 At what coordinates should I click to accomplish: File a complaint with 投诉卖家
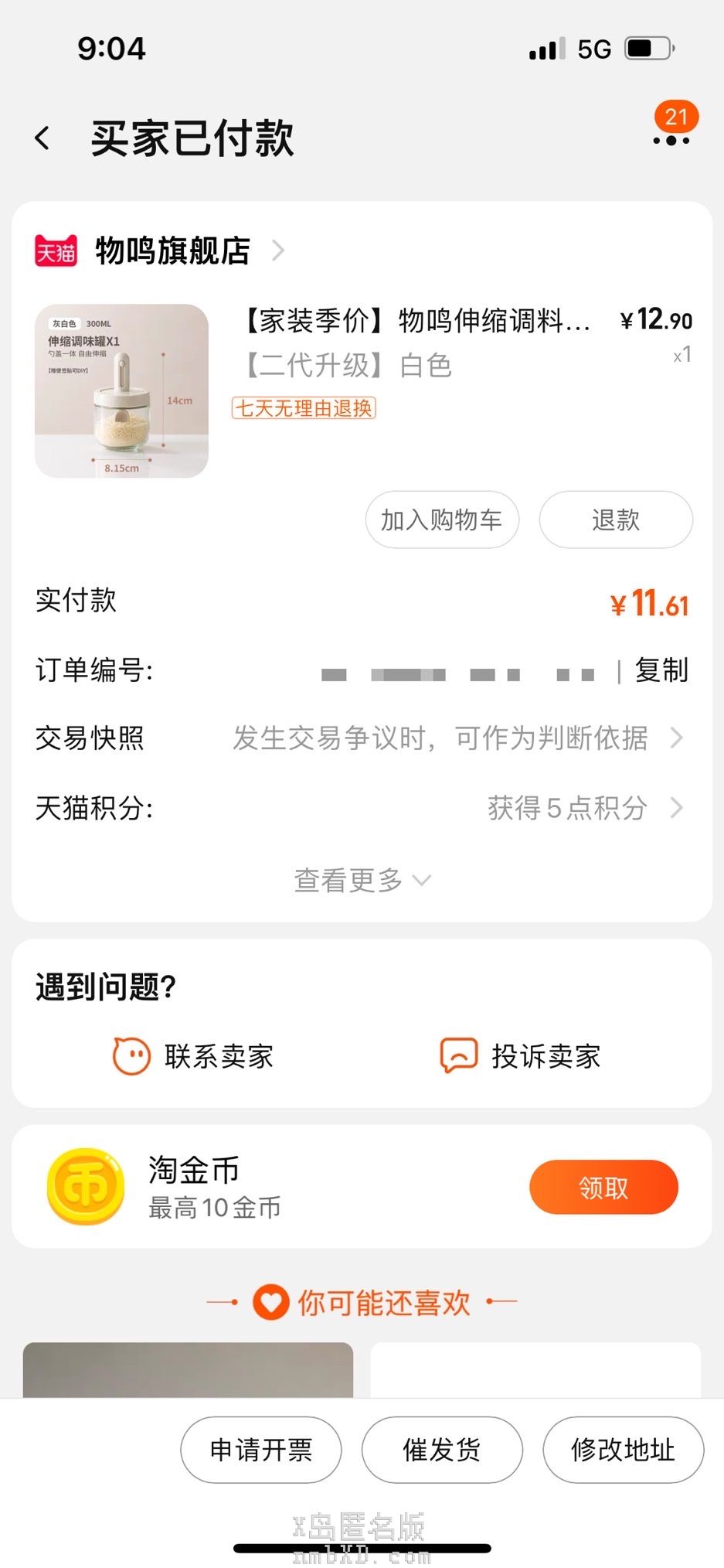pos(521,1056)
